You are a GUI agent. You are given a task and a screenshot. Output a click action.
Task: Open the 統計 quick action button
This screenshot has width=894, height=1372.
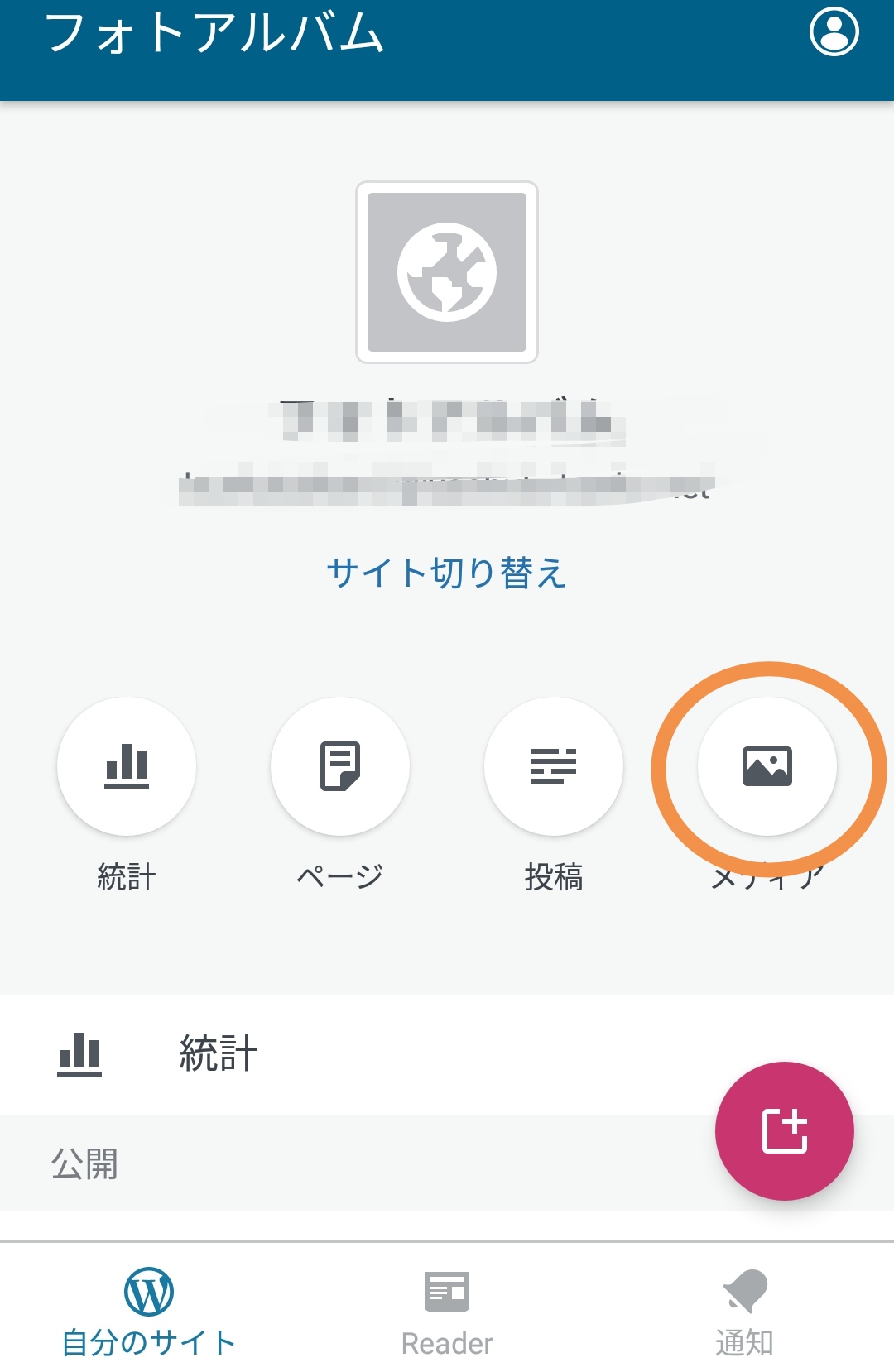click(x=127, y=766)
